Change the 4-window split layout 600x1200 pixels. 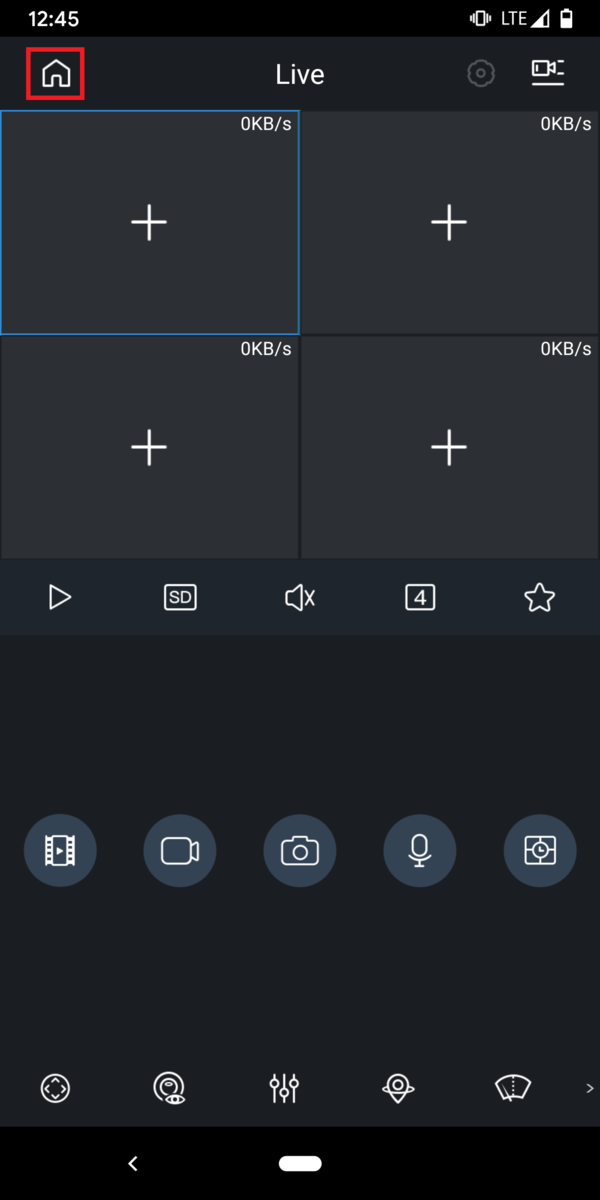pyautogui.click(x=420, y=598)
